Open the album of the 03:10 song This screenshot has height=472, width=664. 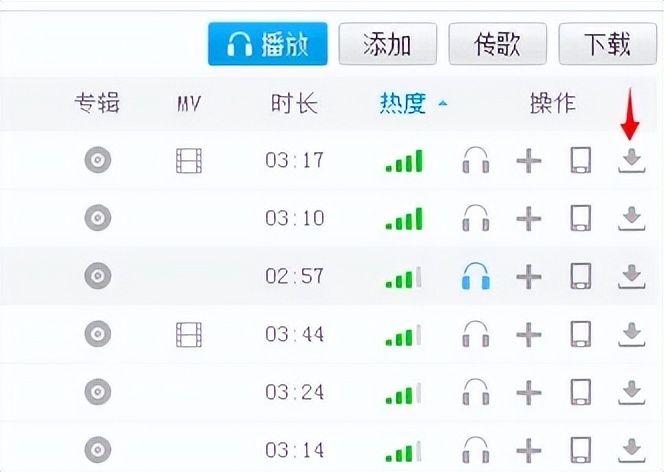click(x=97, y=218)
